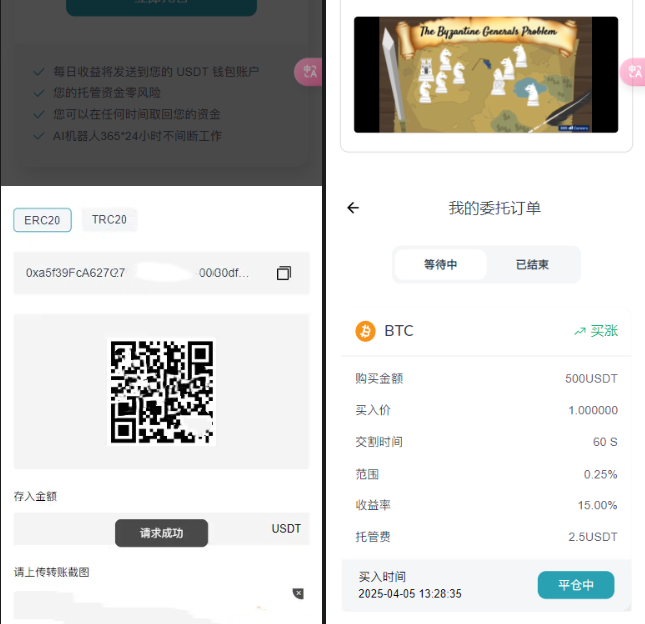Tap the 平仓中 button on the BTC order
Viewport: 645px width, 624px height.
click(575, 585)
